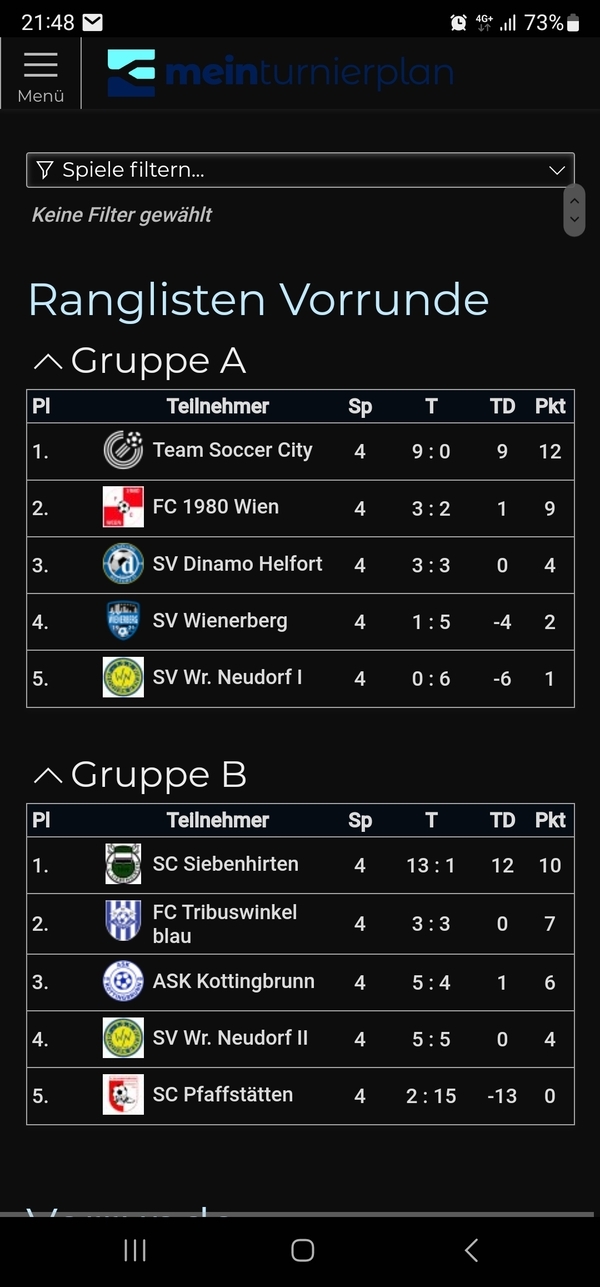Go to the home screen
600x1287 pixels.
coord(302,1249)
